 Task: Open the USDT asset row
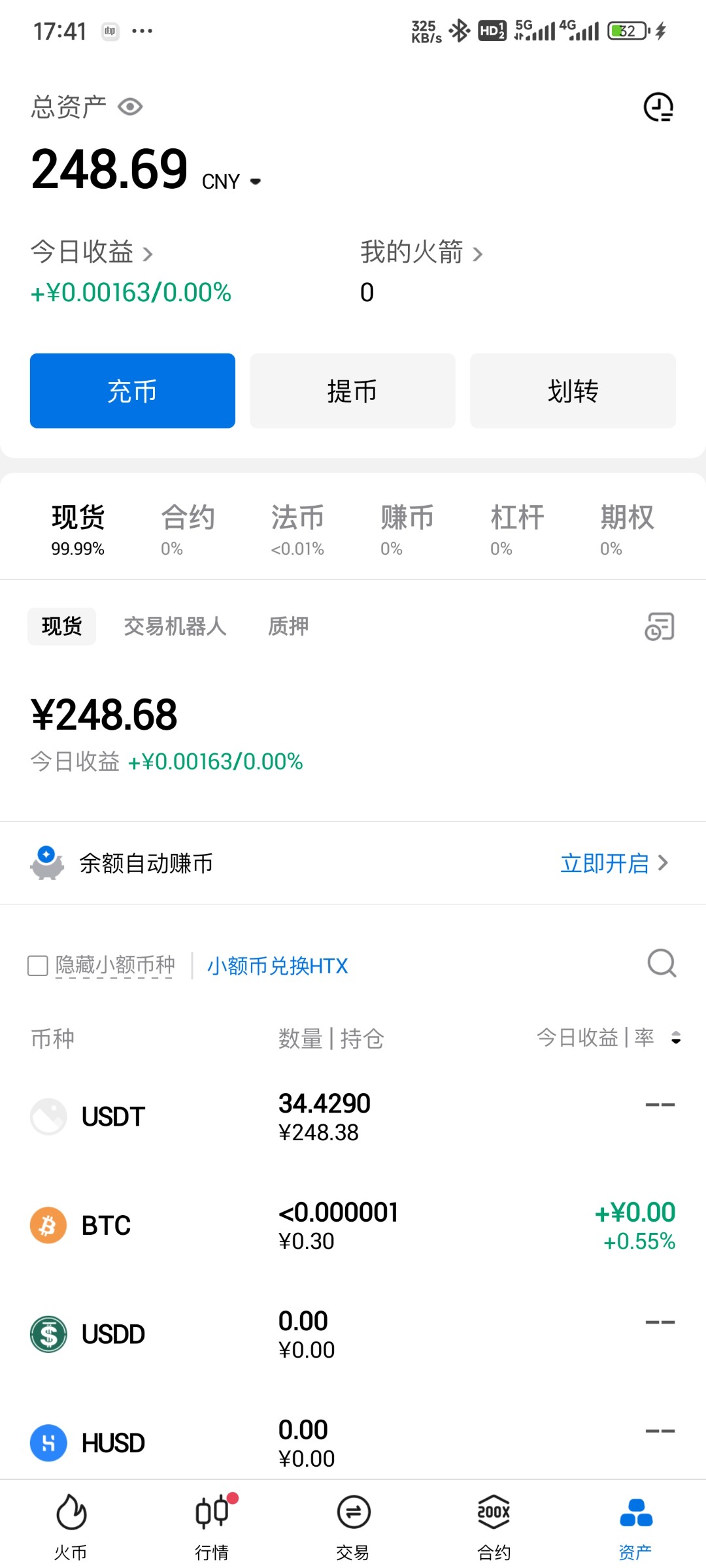tap(353, 1117)
